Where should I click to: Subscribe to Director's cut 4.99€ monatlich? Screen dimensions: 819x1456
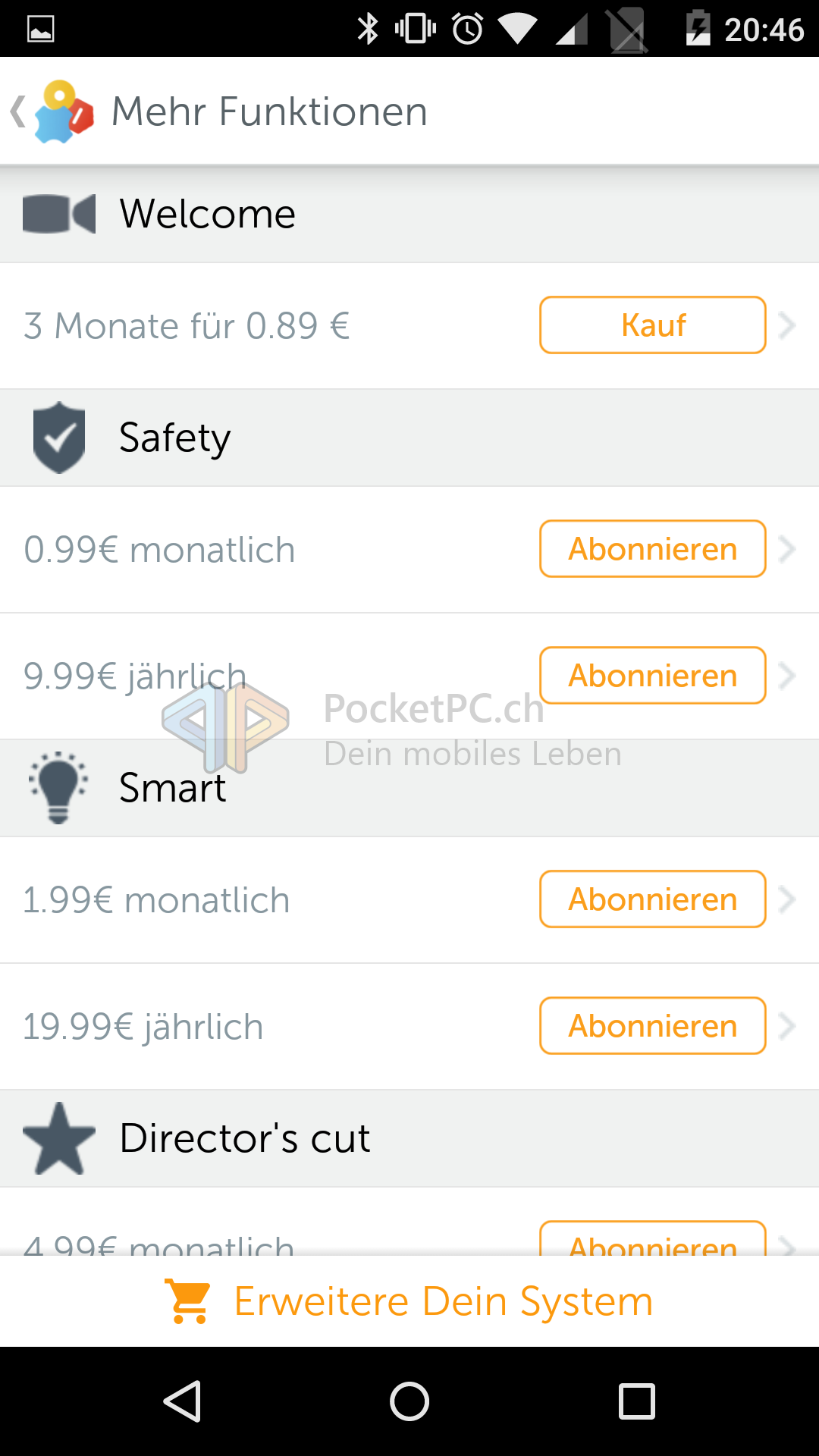(652, 1241)
